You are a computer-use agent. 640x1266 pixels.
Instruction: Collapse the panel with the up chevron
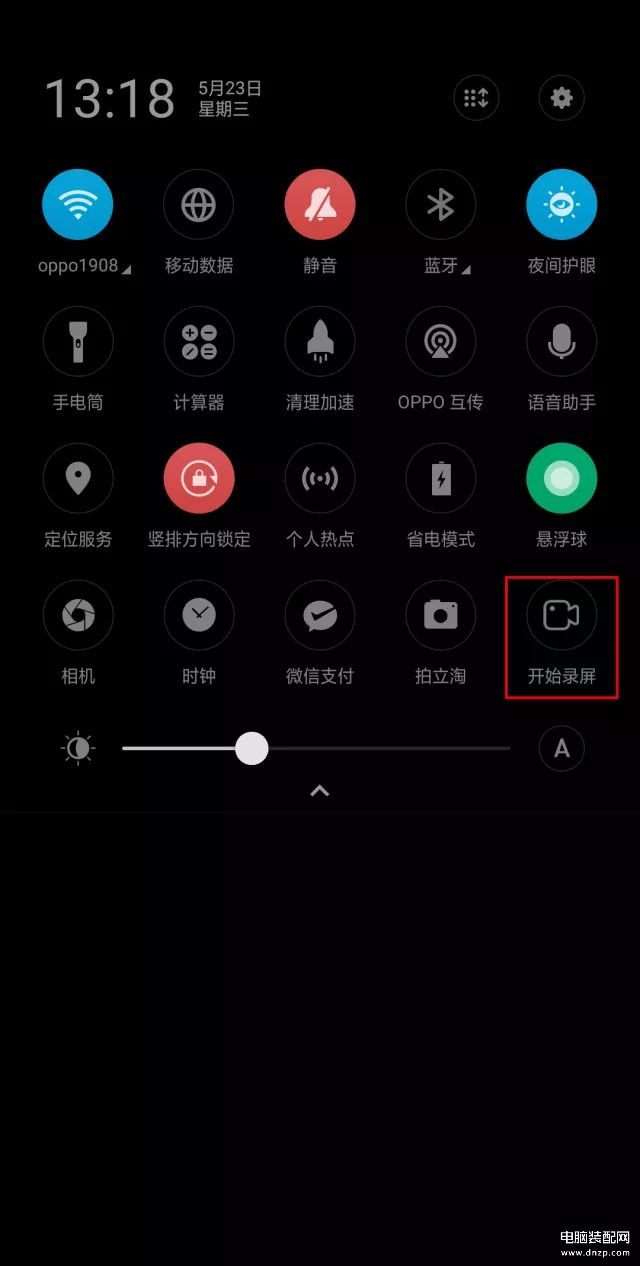point(319,791)
